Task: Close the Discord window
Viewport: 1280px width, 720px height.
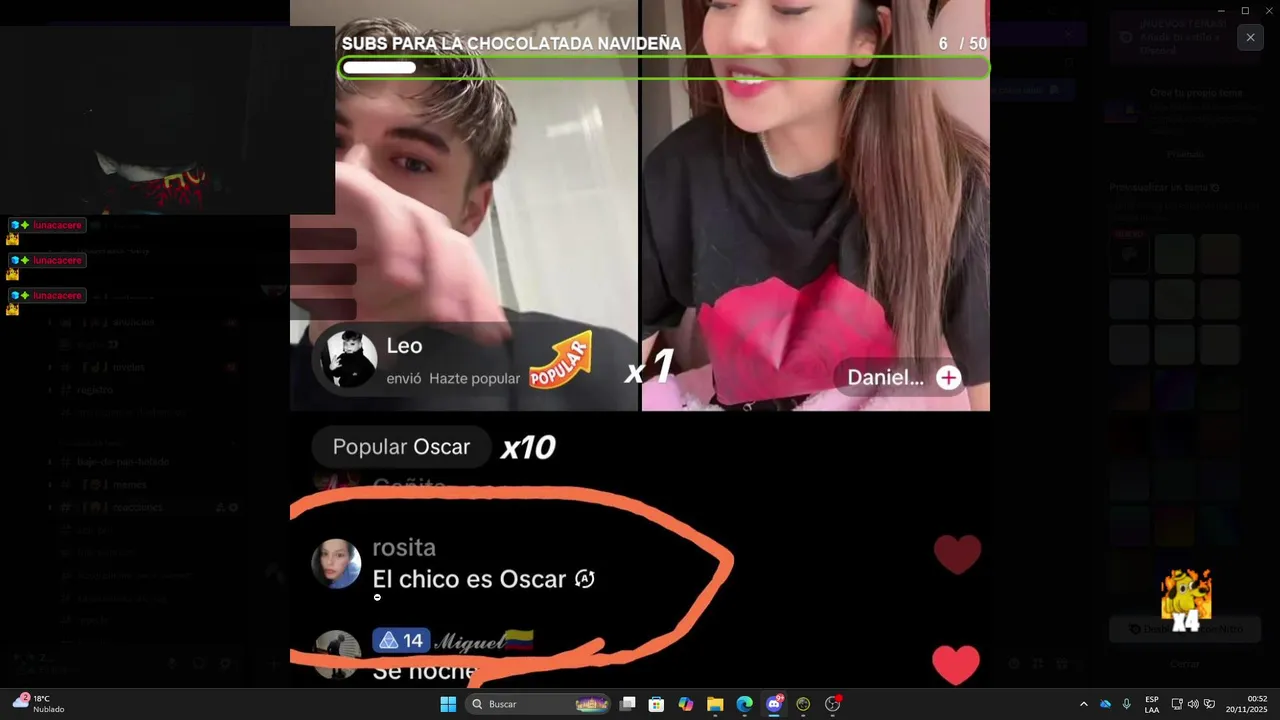Action: (1270, 10)
